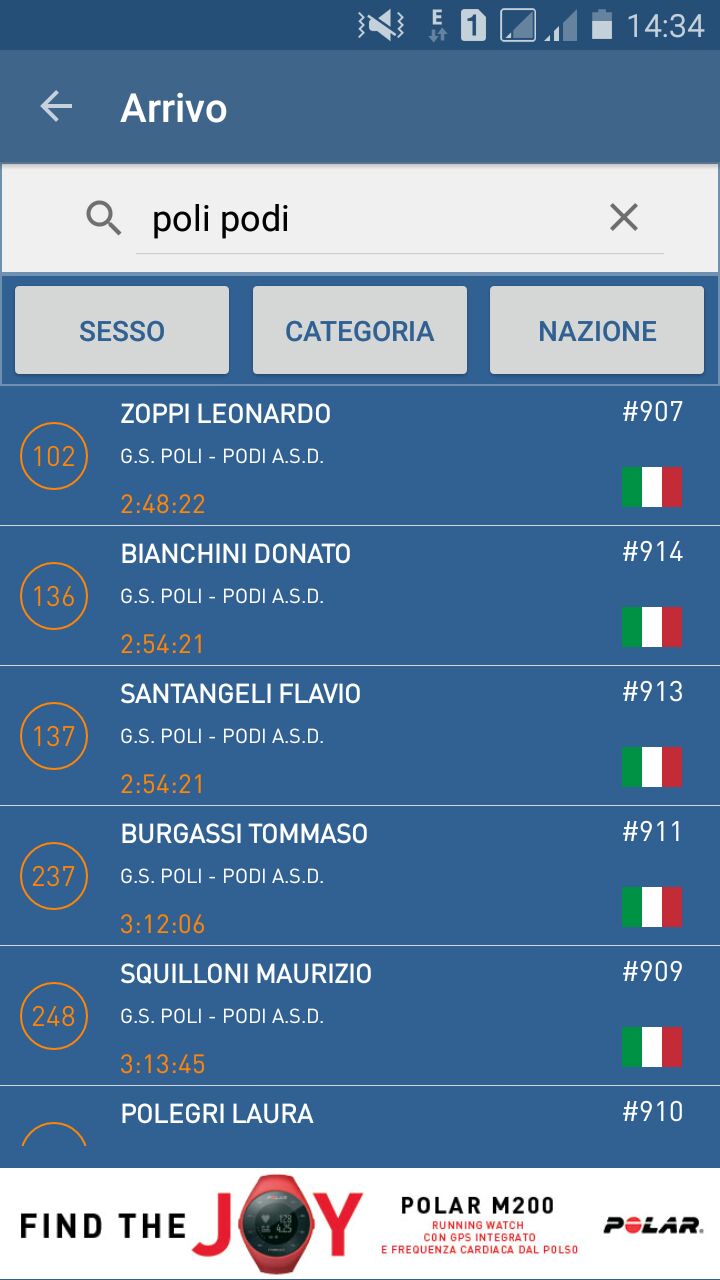The height and width of the screenshot is (1280, 720).
Task: Open Zoppi Leonardo's result
Action: pyautogui.click(x=360, y=456)
